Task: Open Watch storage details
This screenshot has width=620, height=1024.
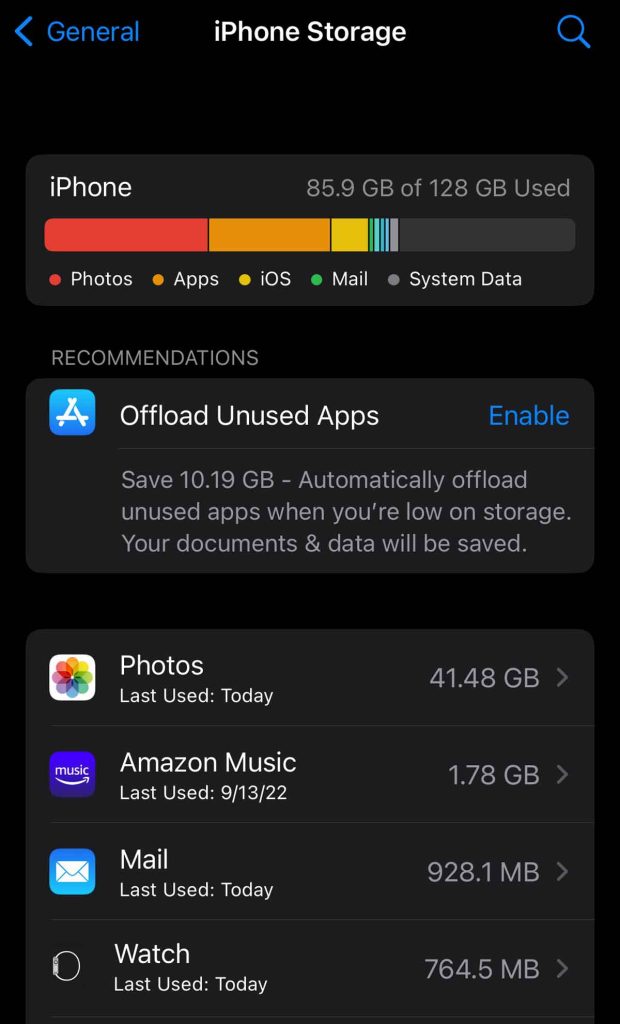Action: coord(310,967)
